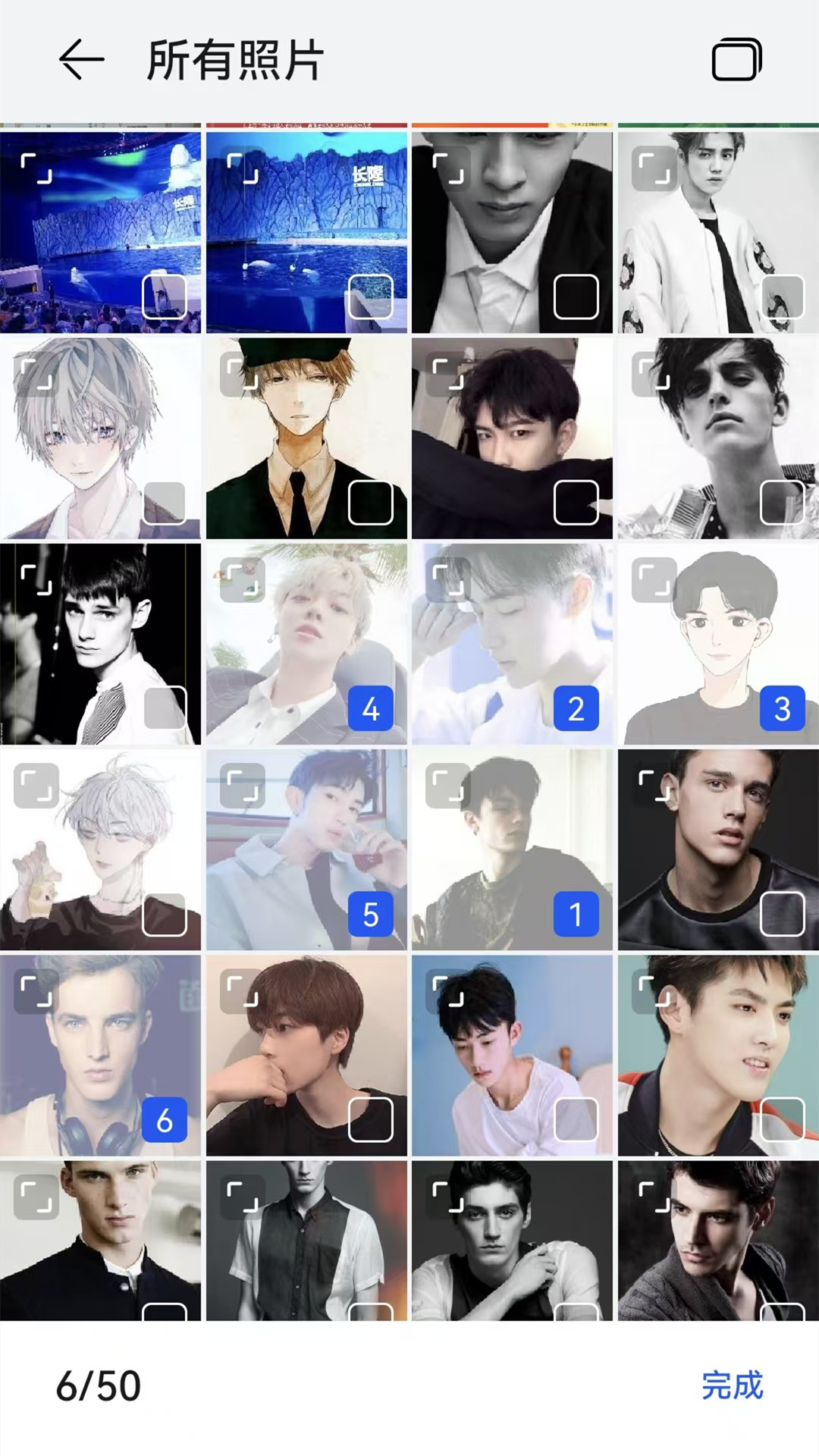
Task: Deselect the blond guy photo numbered 4
Action: (x=370, y=709)
